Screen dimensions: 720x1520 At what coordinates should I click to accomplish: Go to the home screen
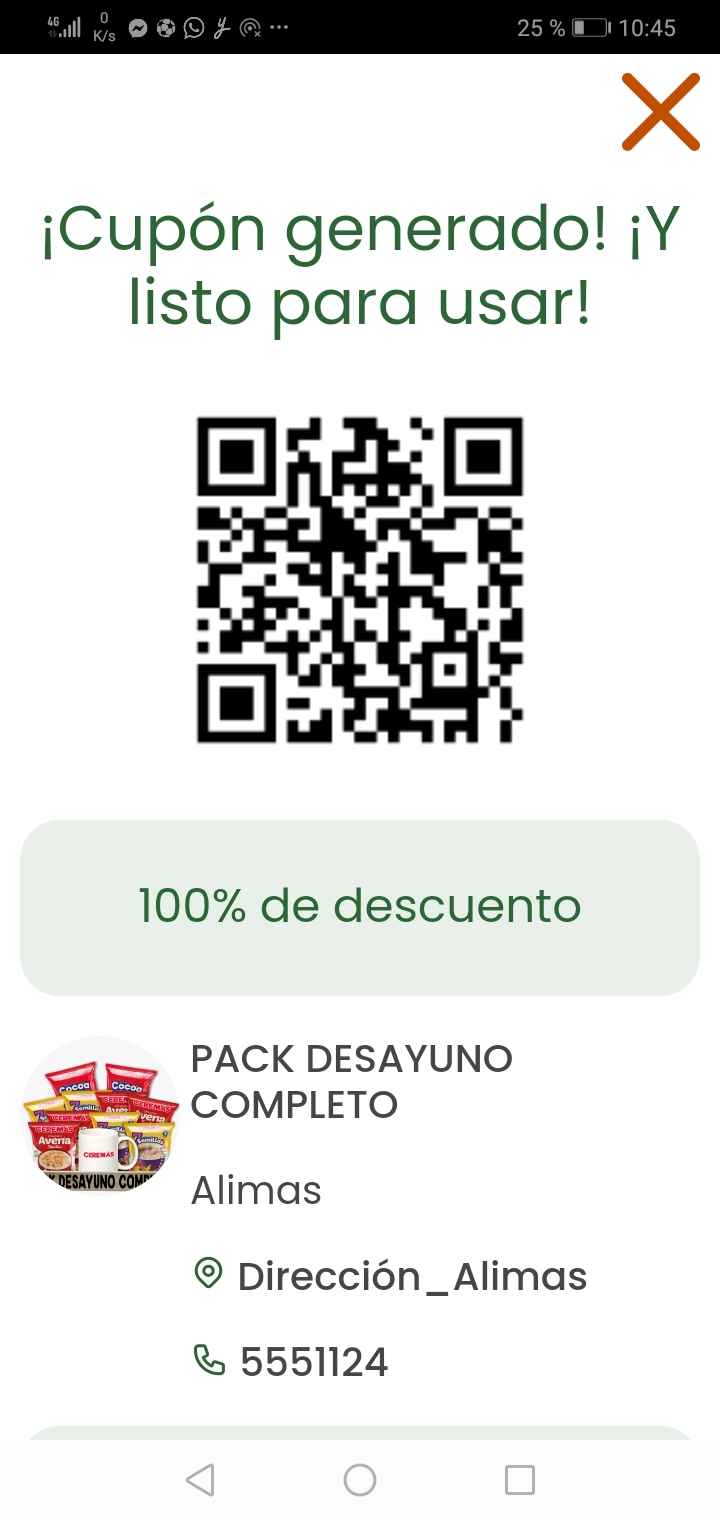(x=360, y=1479)
